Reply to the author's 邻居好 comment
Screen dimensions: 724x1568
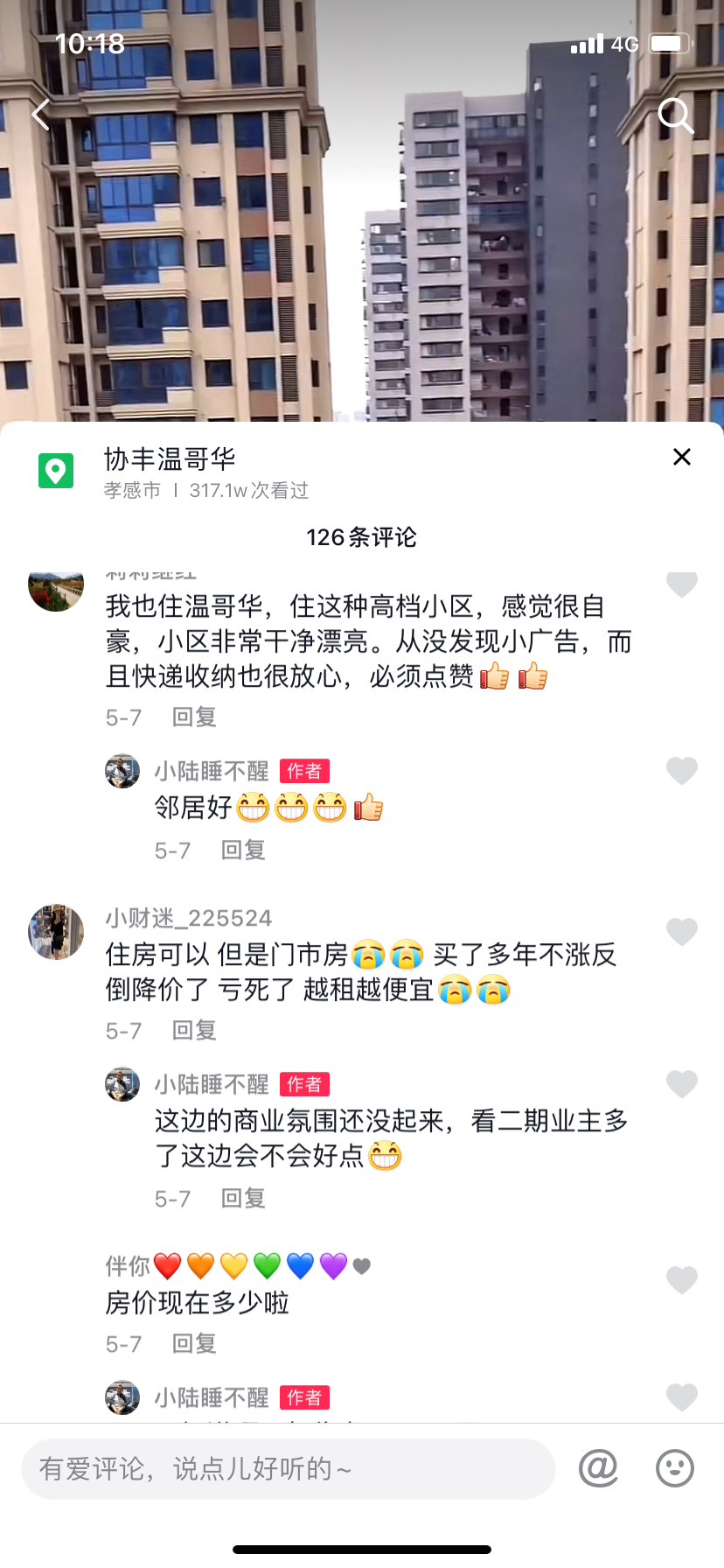point(243,850)
